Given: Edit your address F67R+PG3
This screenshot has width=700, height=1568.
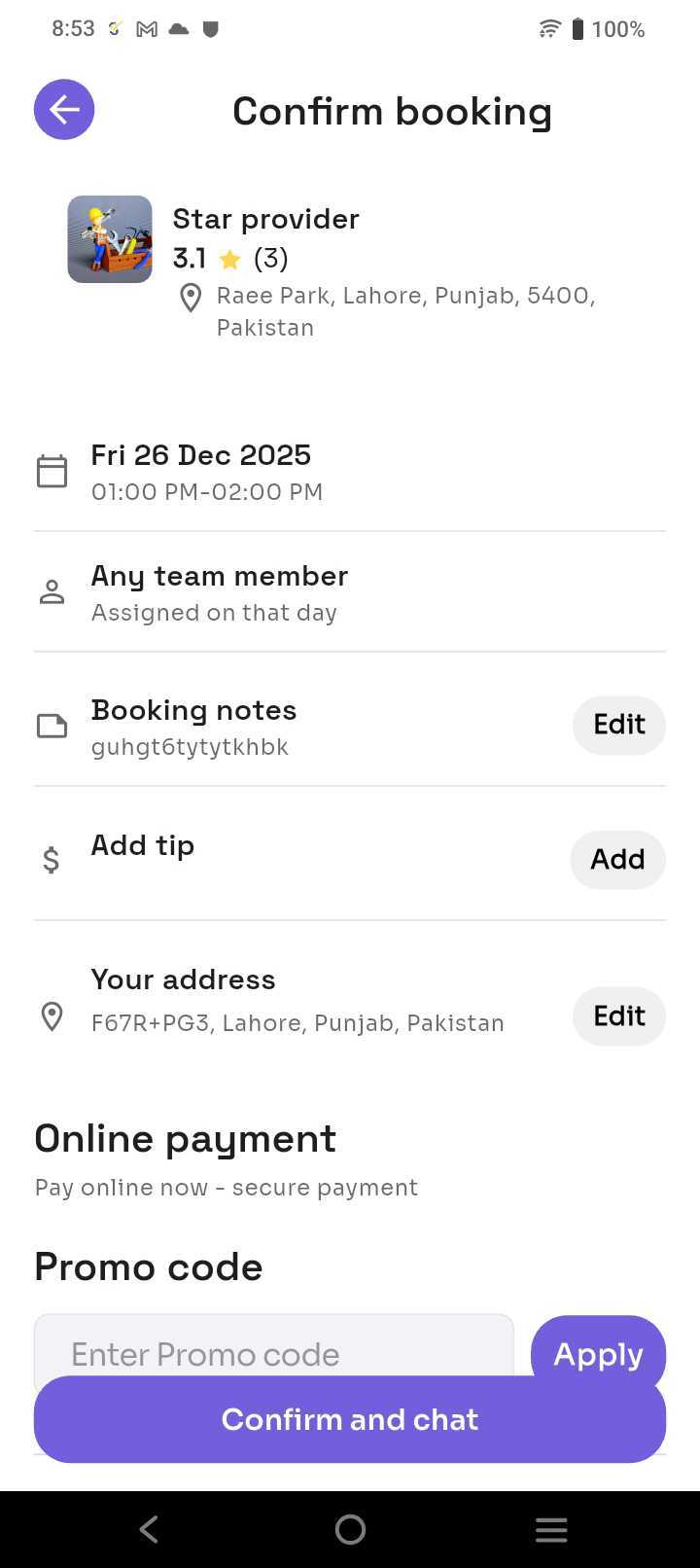Looking at the screenshot, I should tap(618, 1016).
